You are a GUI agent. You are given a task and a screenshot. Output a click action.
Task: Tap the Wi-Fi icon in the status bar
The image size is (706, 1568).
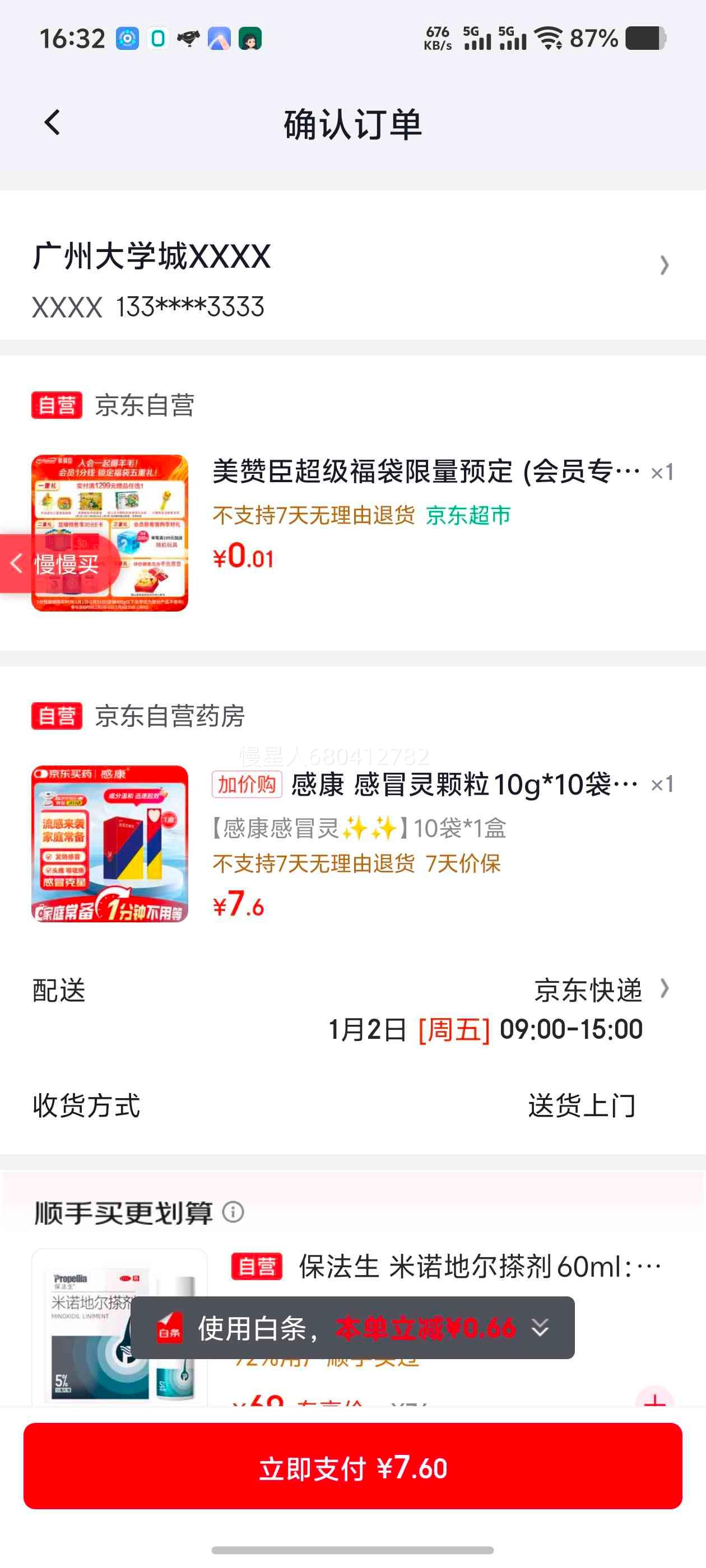547,38
